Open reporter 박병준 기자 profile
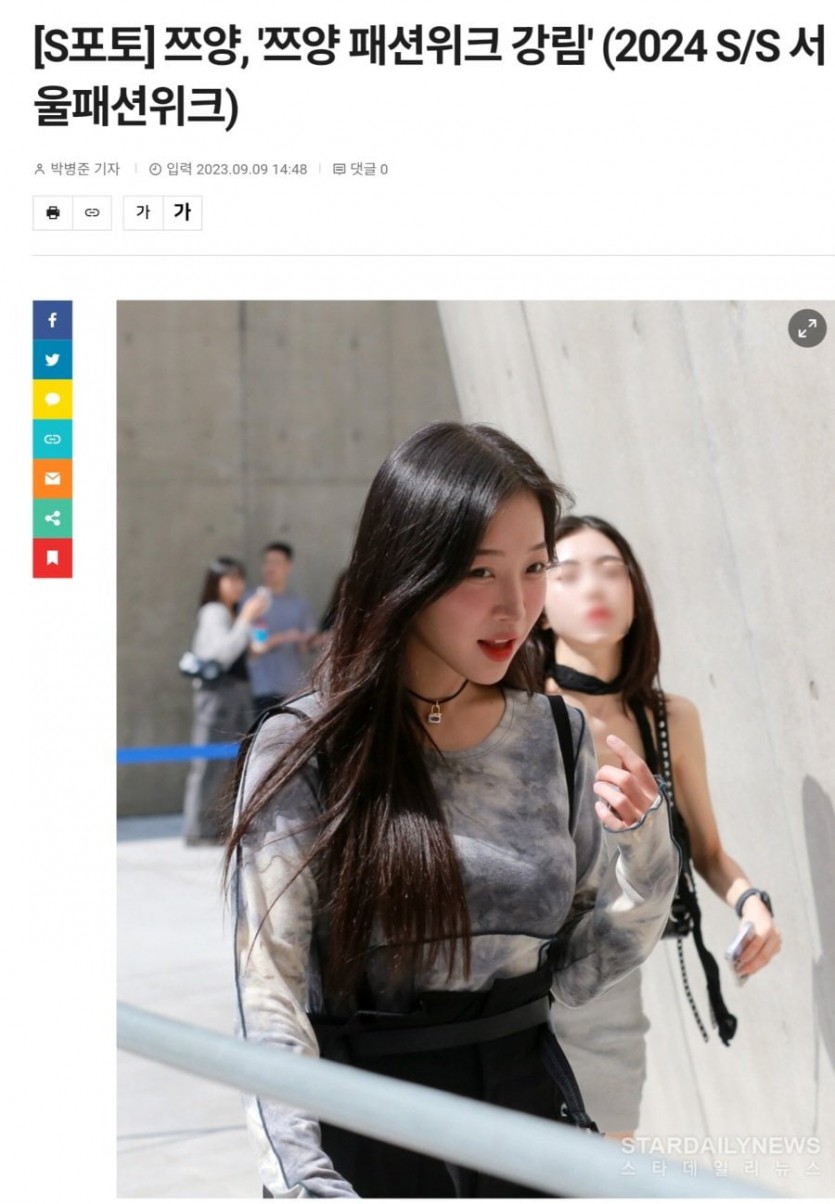 (77, 169)
